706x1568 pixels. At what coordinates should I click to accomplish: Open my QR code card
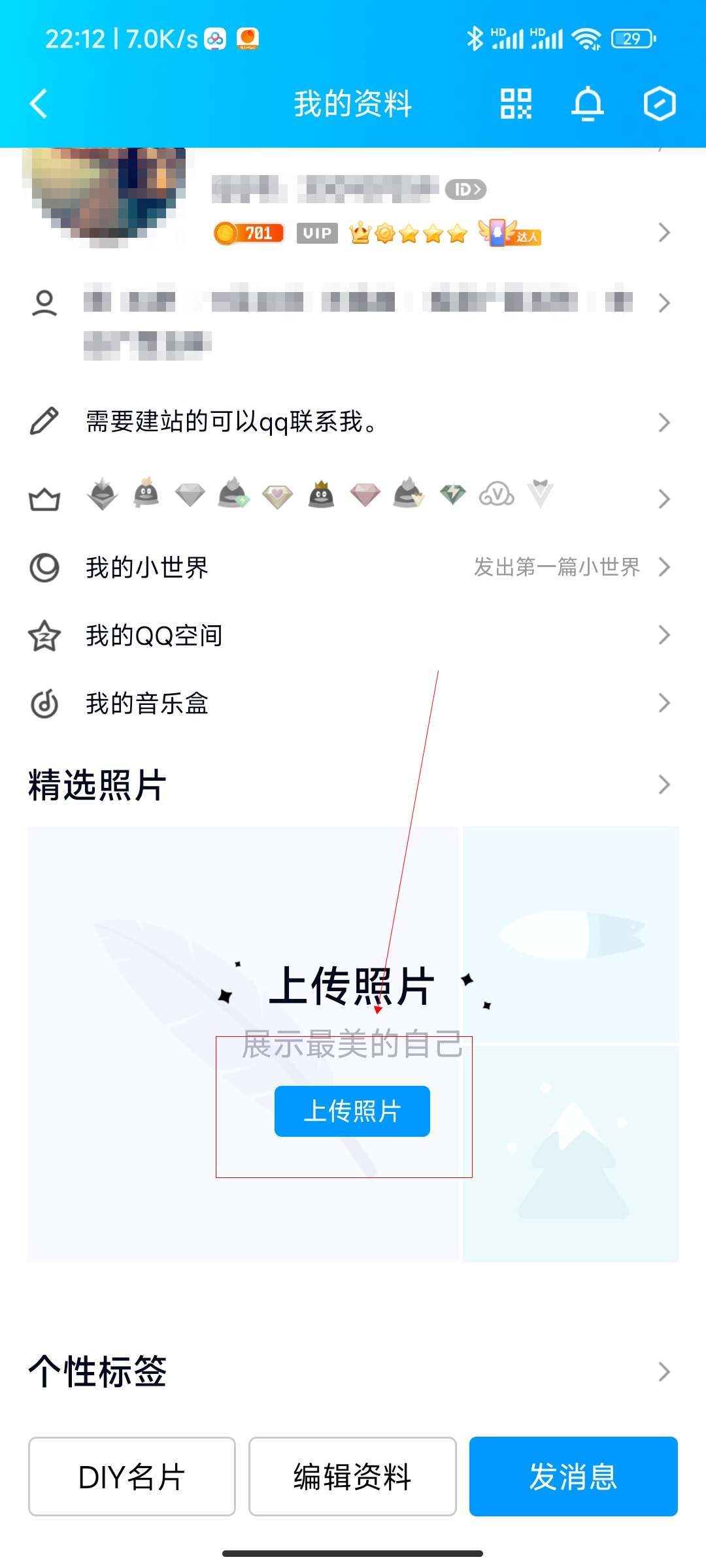coord(516,104)
